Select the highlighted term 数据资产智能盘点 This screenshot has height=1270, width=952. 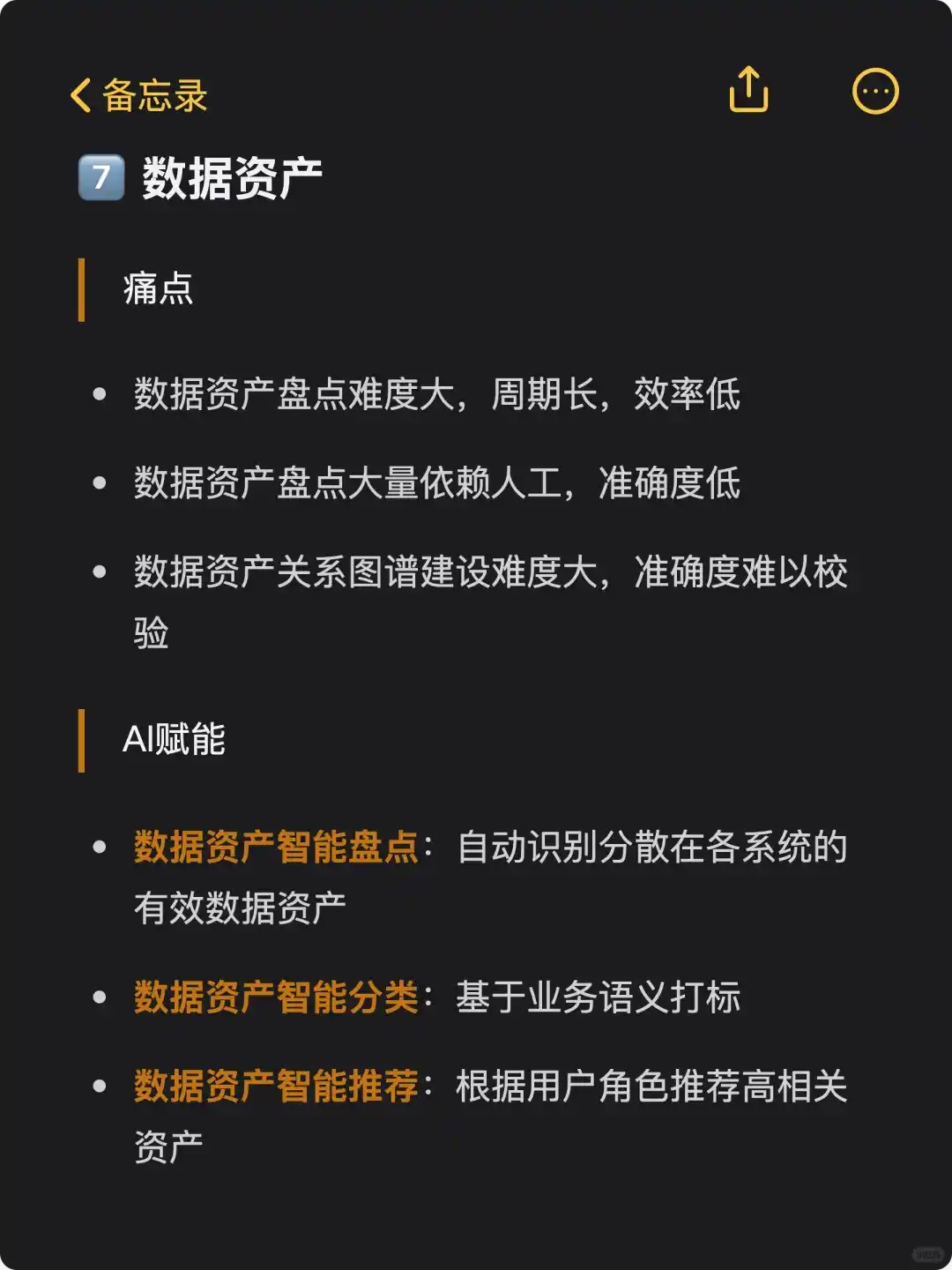click(273, 848)
